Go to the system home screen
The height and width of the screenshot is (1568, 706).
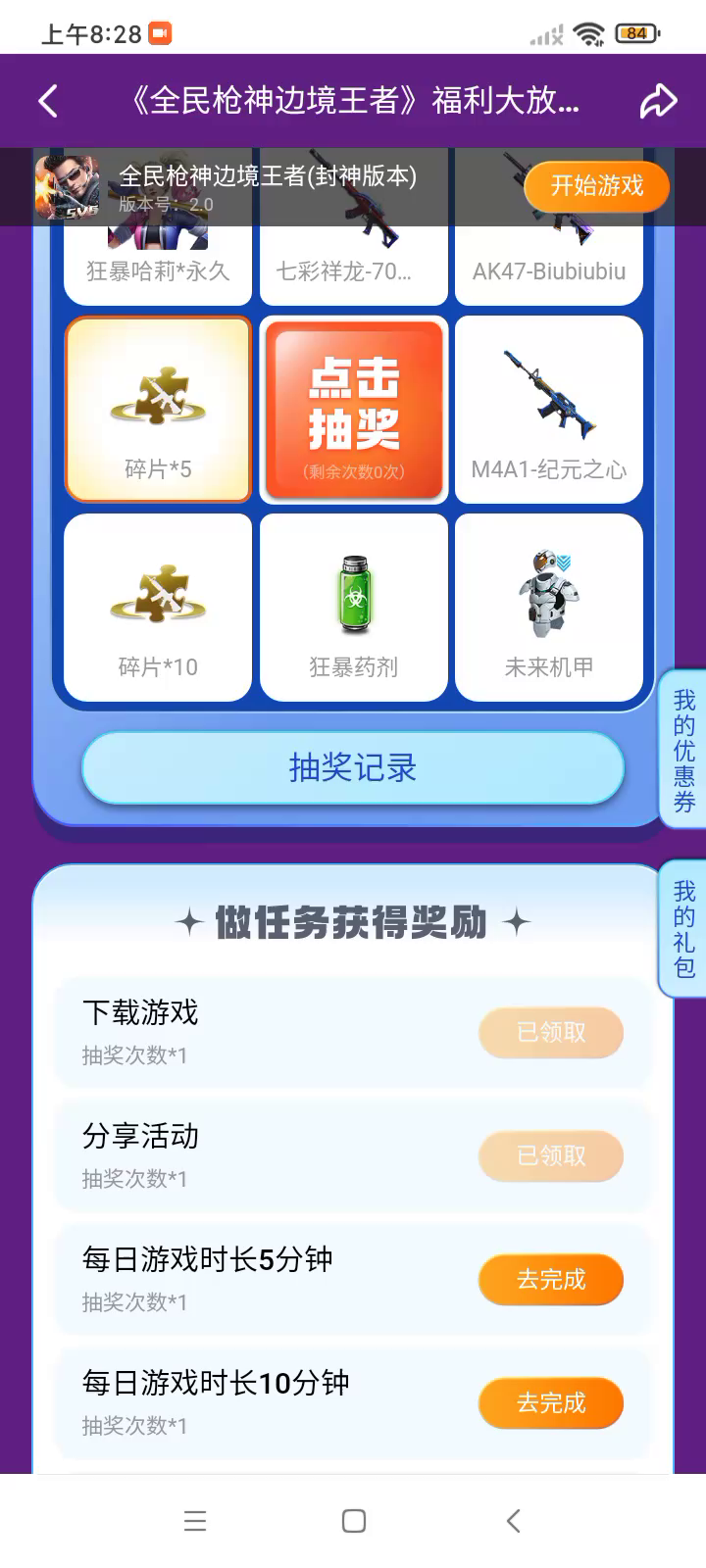pos(354,1521)
